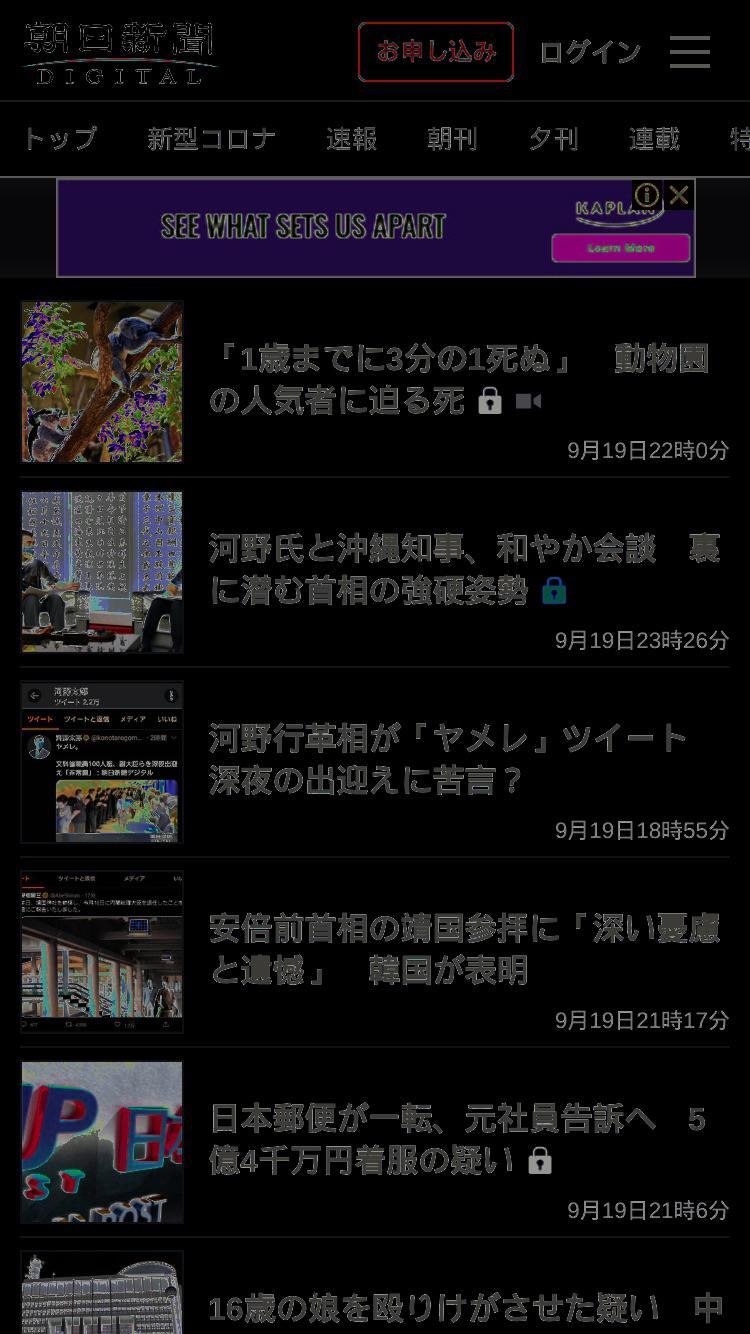Open the hamburger menu
Image resolution: width=750 pixels, height=1334 pixels.
[690, 52]
